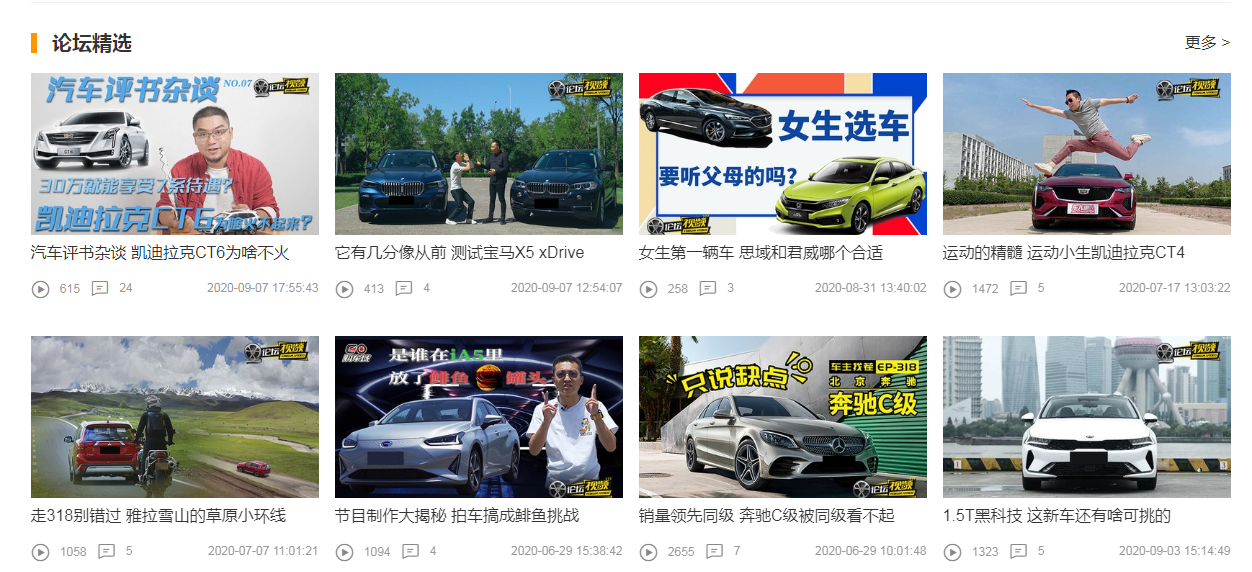Tap title 销量领先同级 奔驰C级被同级看不起
1252x572 pixels.
[x=767, y=516]
